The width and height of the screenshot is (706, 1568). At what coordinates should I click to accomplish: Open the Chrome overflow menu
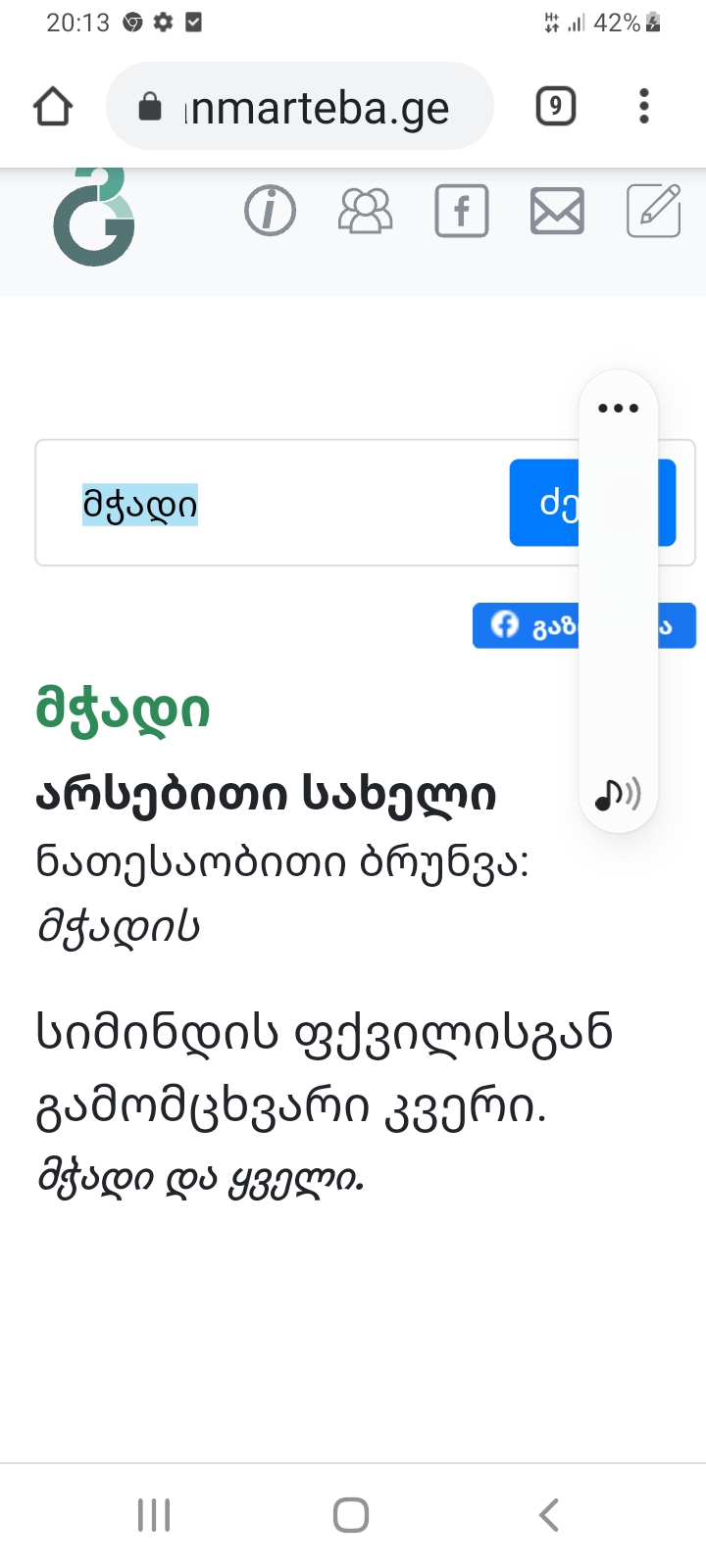(643, 106)
